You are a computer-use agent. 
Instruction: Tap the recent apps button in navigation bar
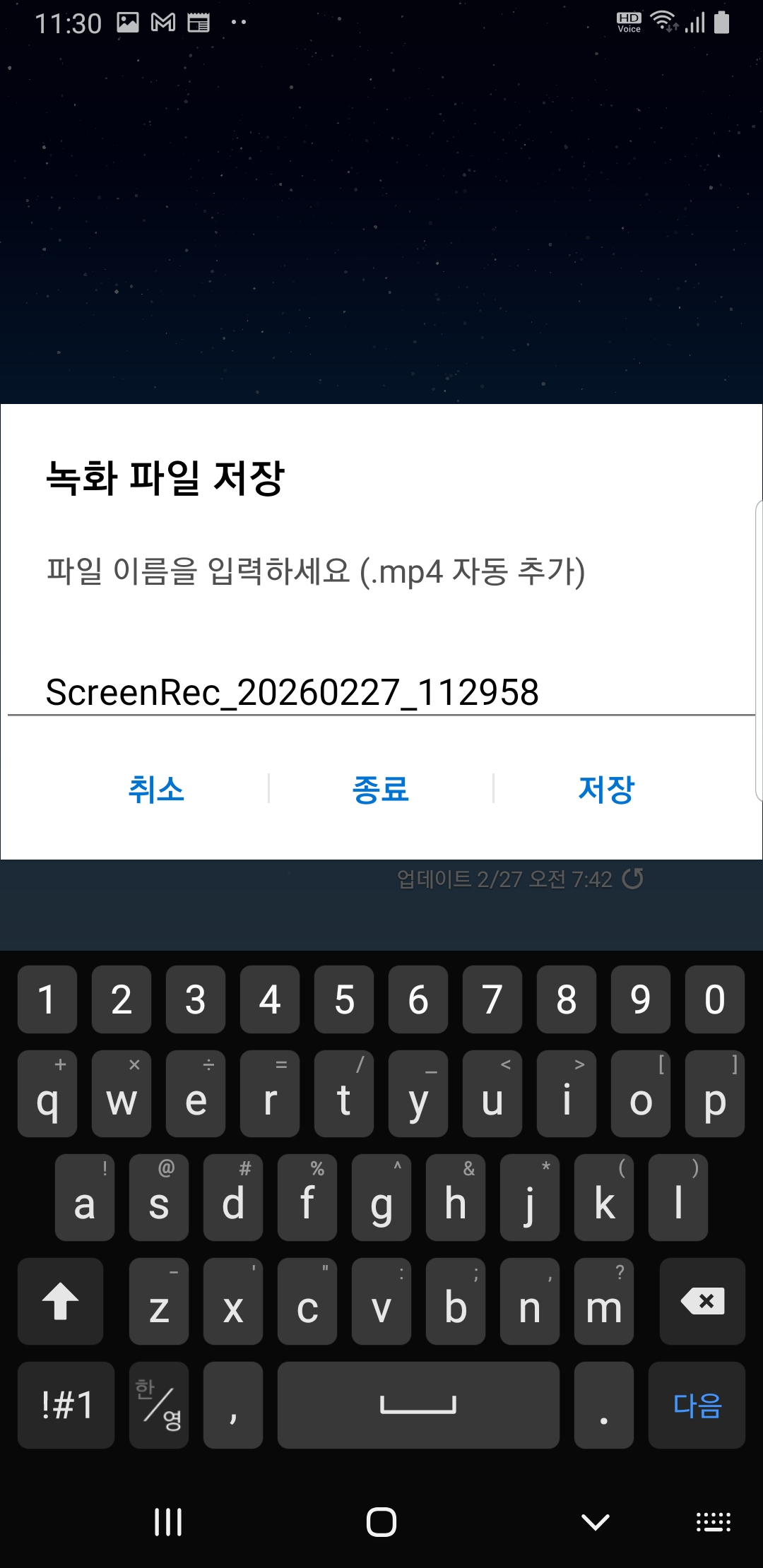click(x=167, y=1523)
